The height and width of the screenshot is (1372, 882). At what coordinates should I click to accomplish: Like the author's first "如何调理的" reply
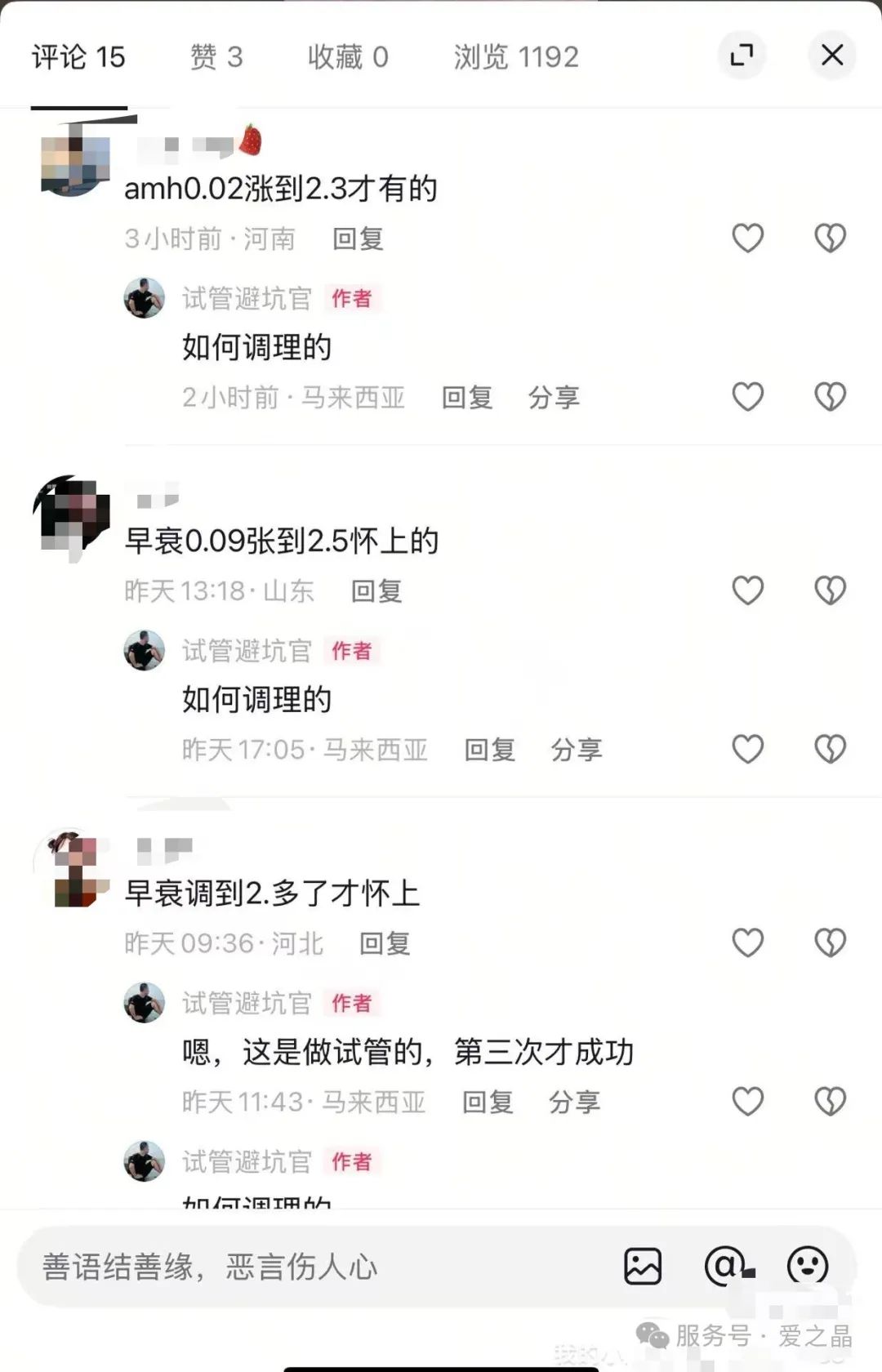[746, 396]
